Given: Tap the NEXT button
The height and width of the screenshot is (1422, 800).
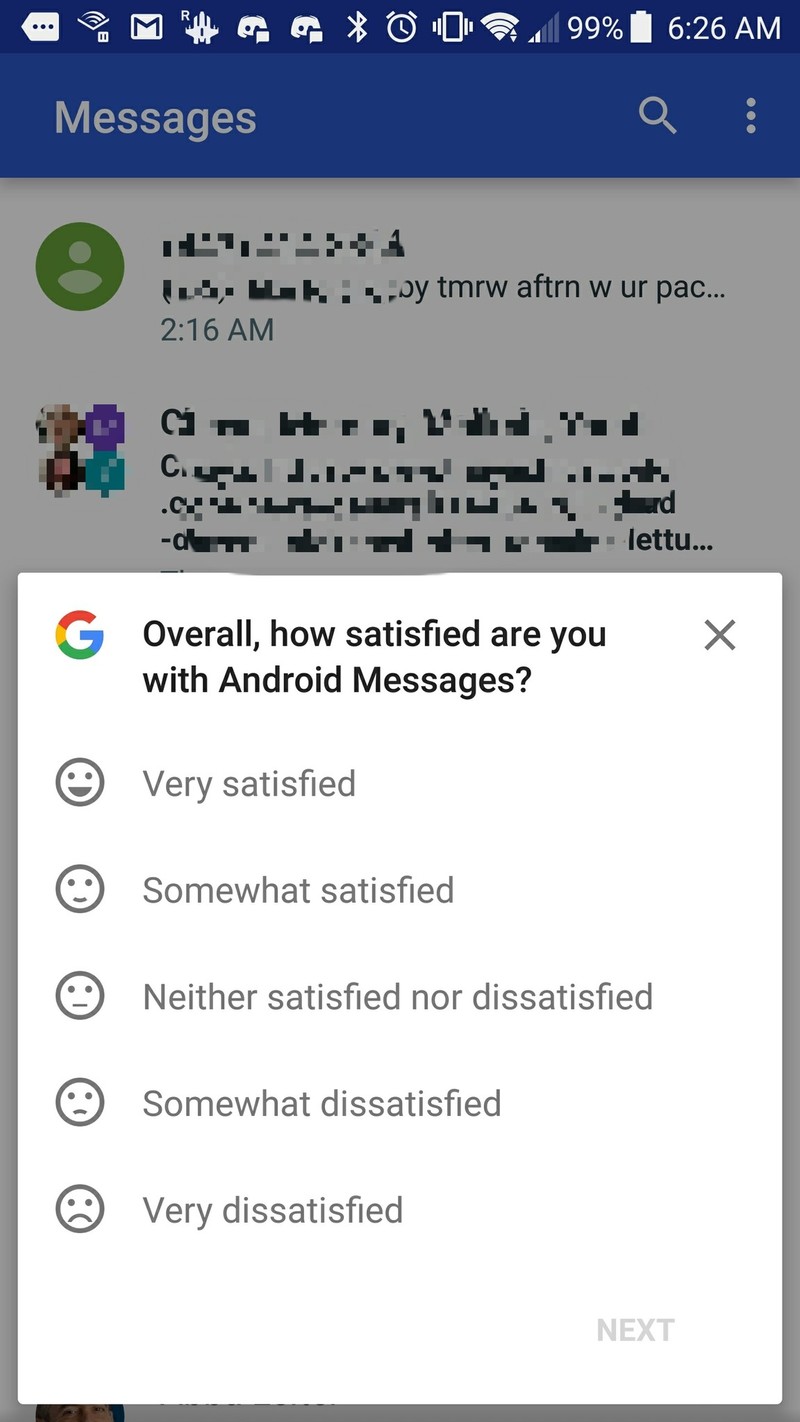Looking at the screenshot, I should (x=636, y=1330).
